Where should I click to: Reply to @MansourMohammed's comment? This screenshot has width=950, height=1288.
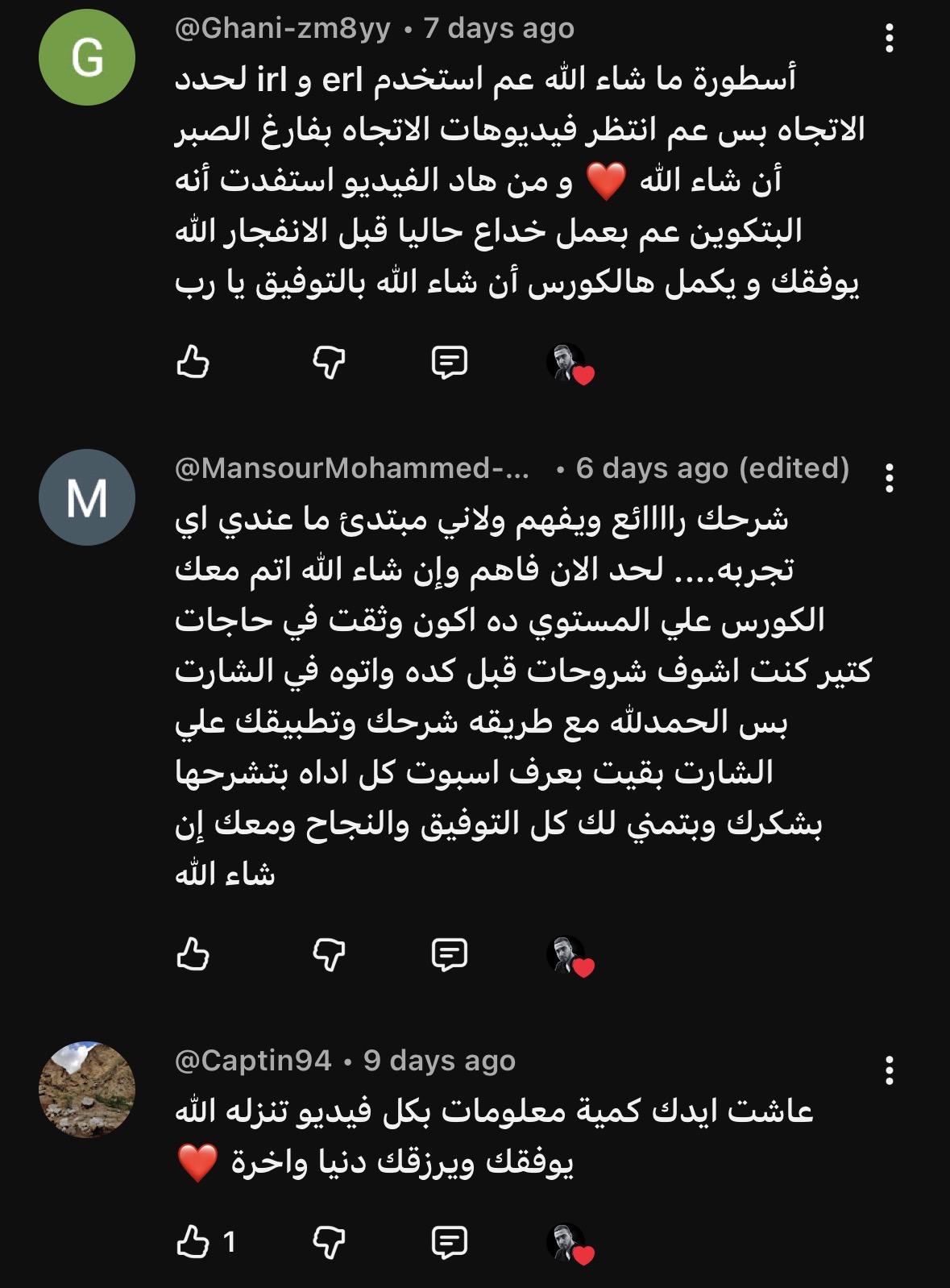tap(449, 954)
